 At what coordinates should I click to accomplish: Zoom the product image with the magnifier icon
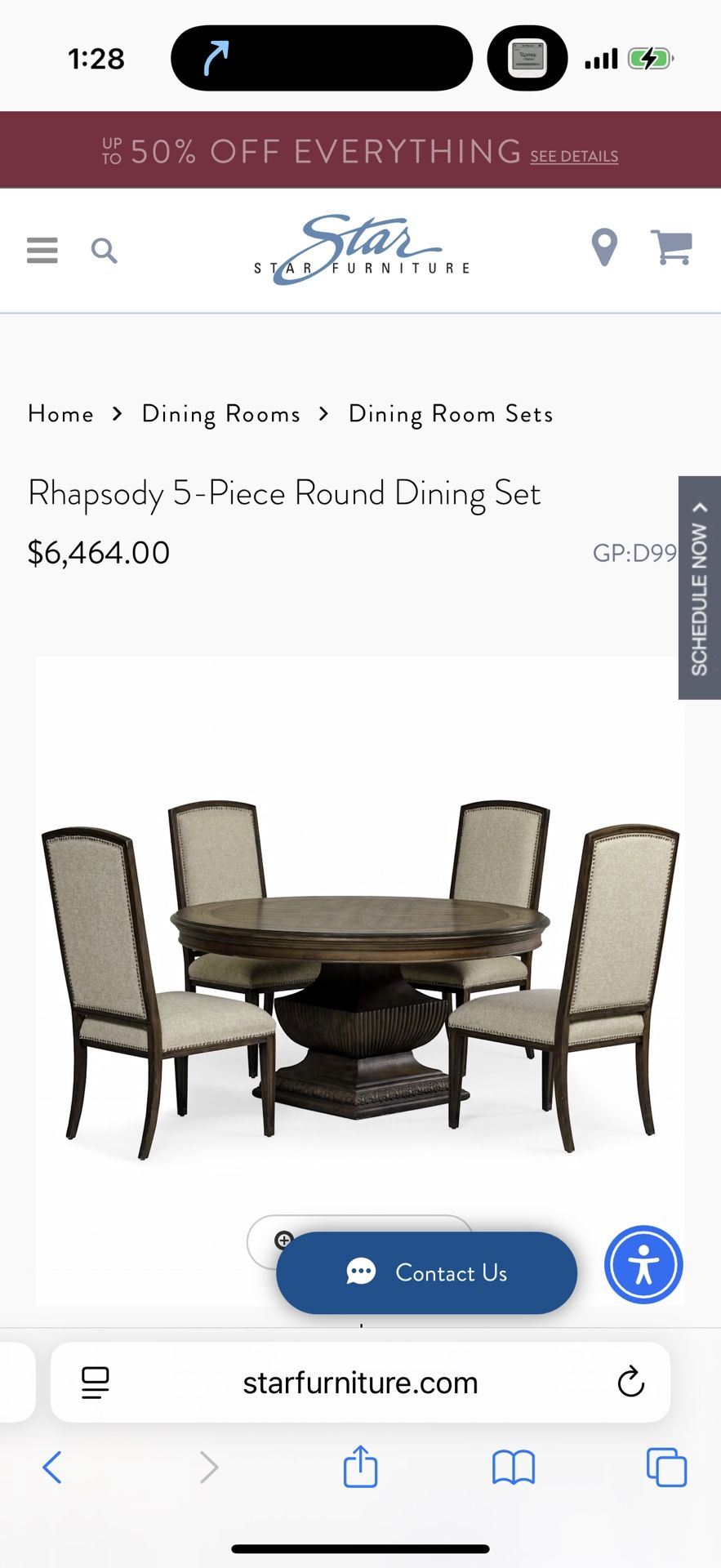point(283,1240)
